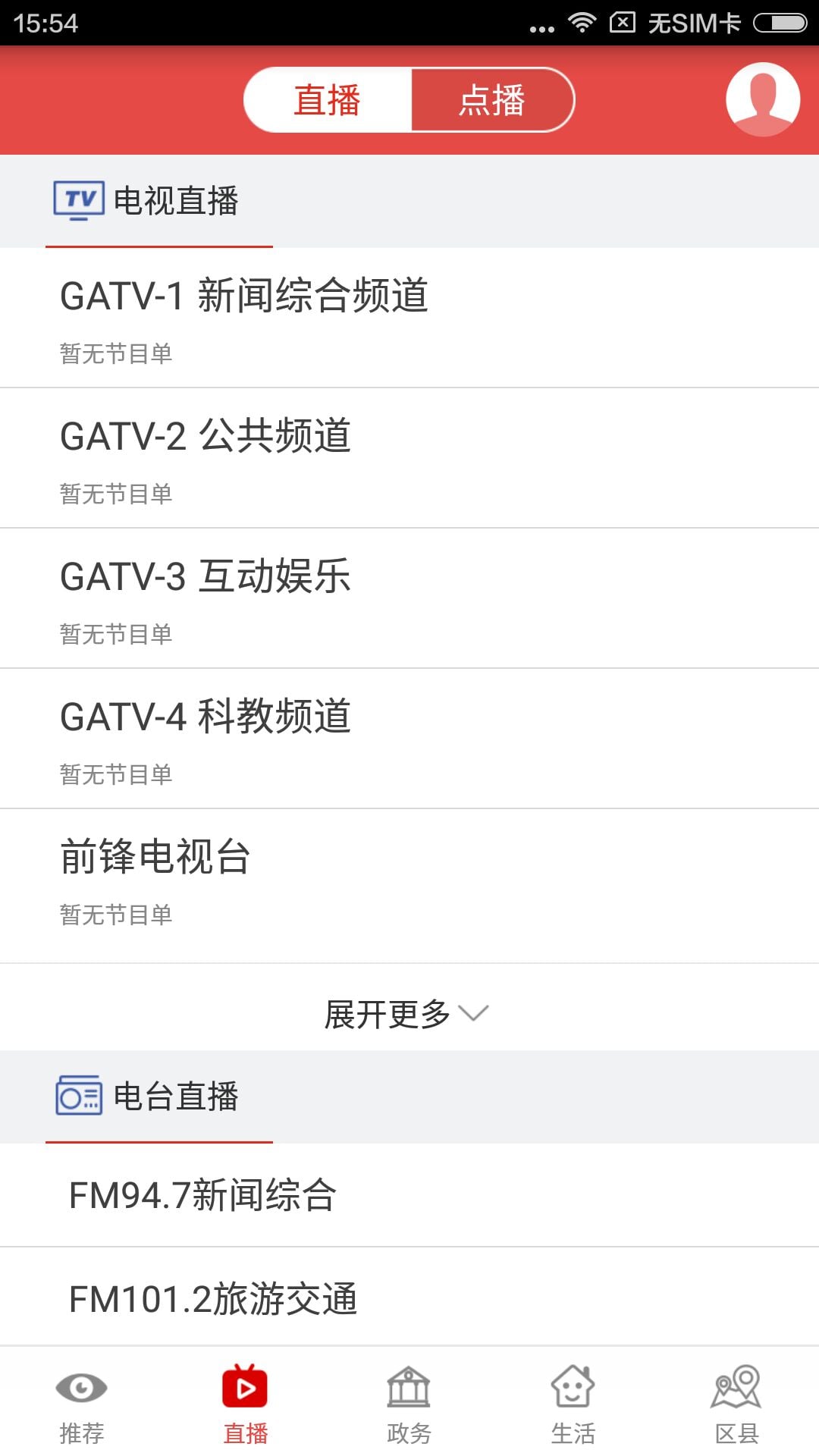Listen to FM94.7新闻综合 radio
The height and width of the screenshot is (1456, 819).
coord(409,1195)
